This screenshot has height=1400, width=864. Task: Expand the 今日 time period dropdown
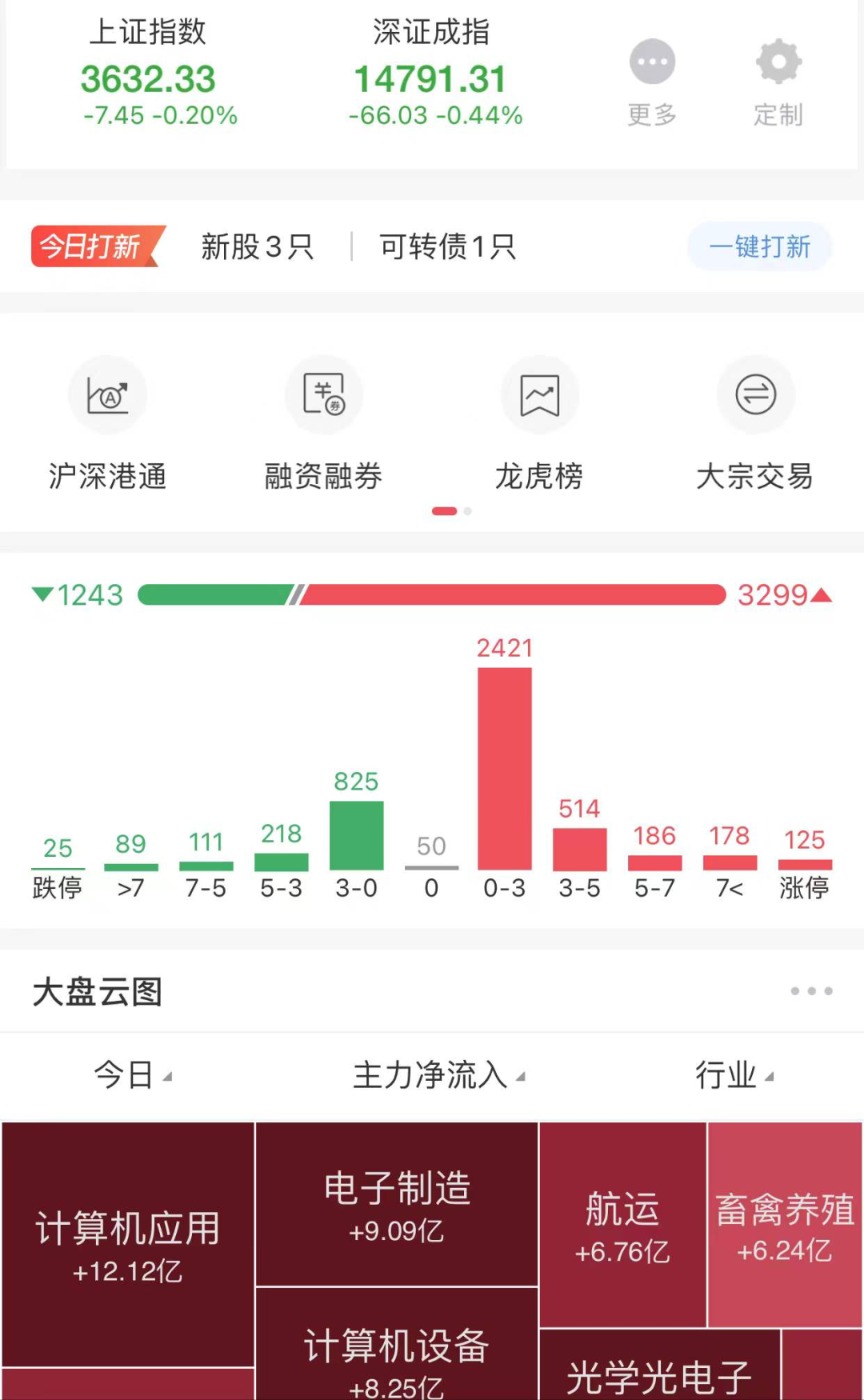[x=133, y=1075]
